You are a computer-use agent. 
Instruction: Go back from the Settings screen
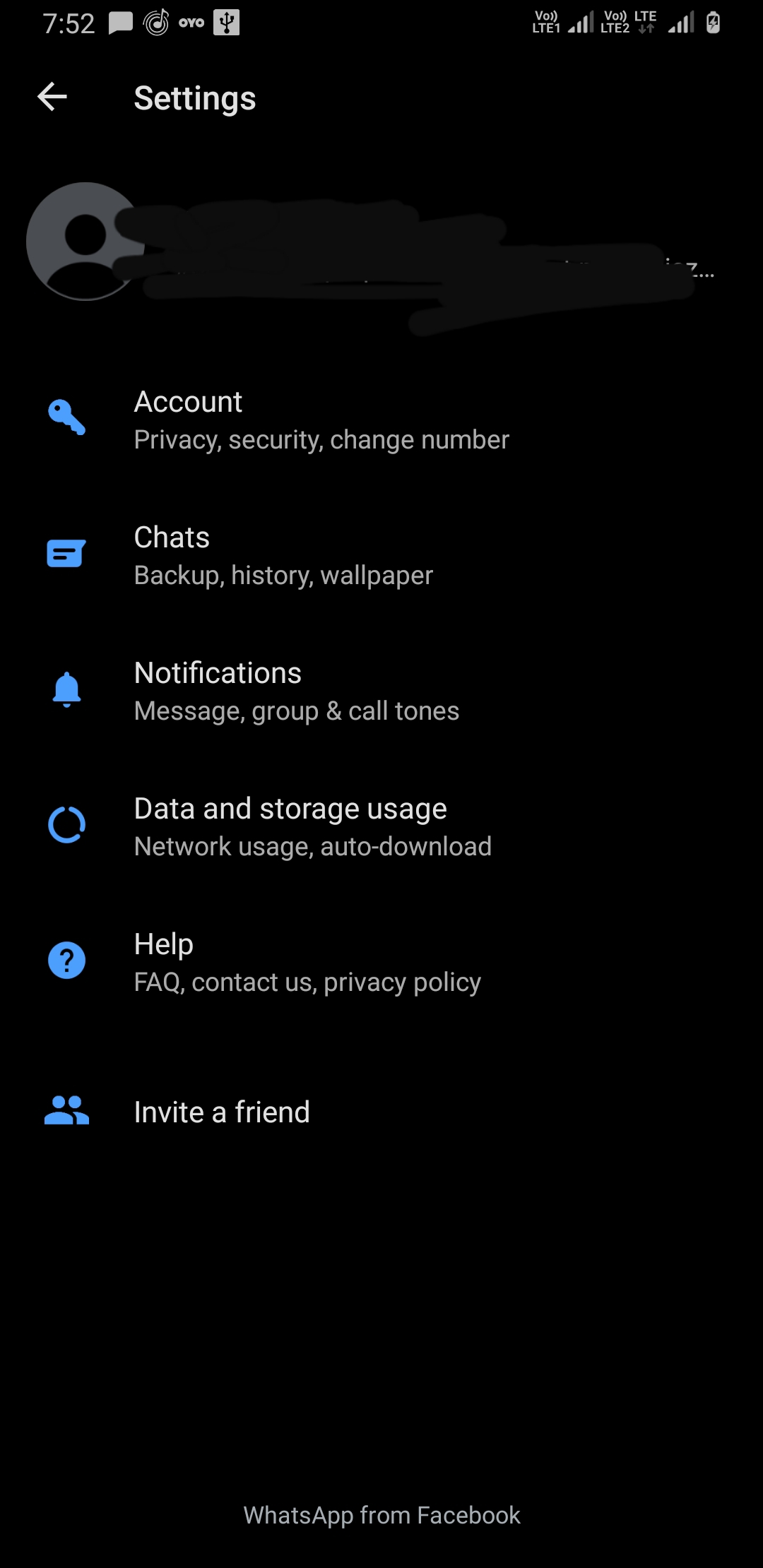(52, 97)
